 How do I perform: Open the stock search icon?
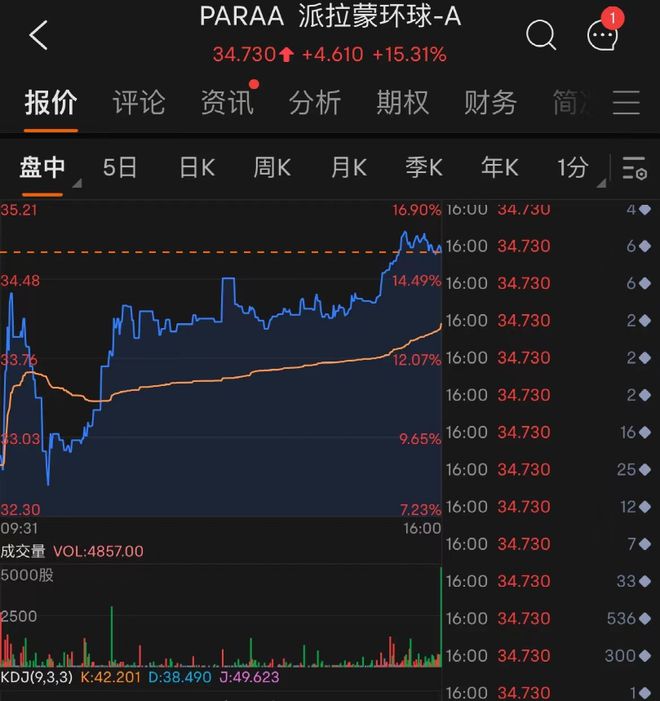(x=541, y=36)
